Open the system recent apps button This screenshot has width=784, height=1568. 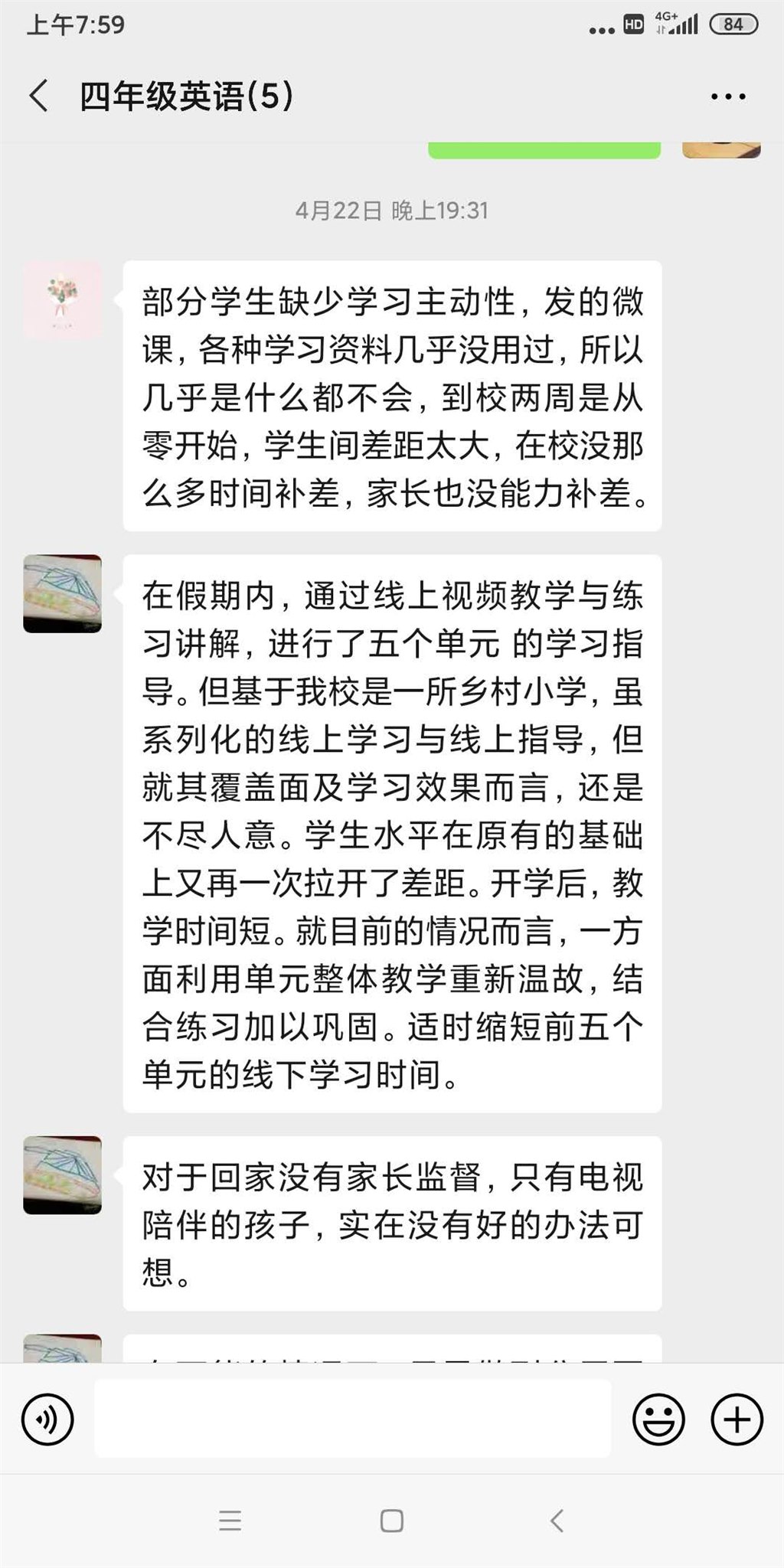pyautogui.click(x=230, y=1520)
